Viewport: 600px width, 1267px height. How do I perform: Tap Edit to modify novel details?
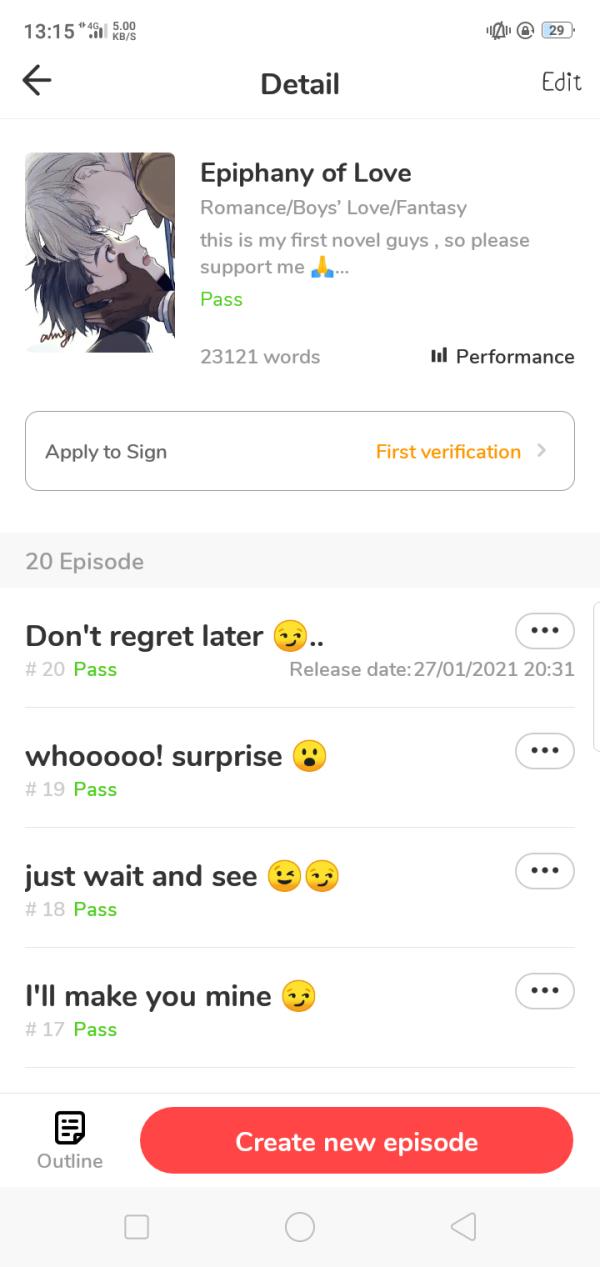(x=561, y=82)
